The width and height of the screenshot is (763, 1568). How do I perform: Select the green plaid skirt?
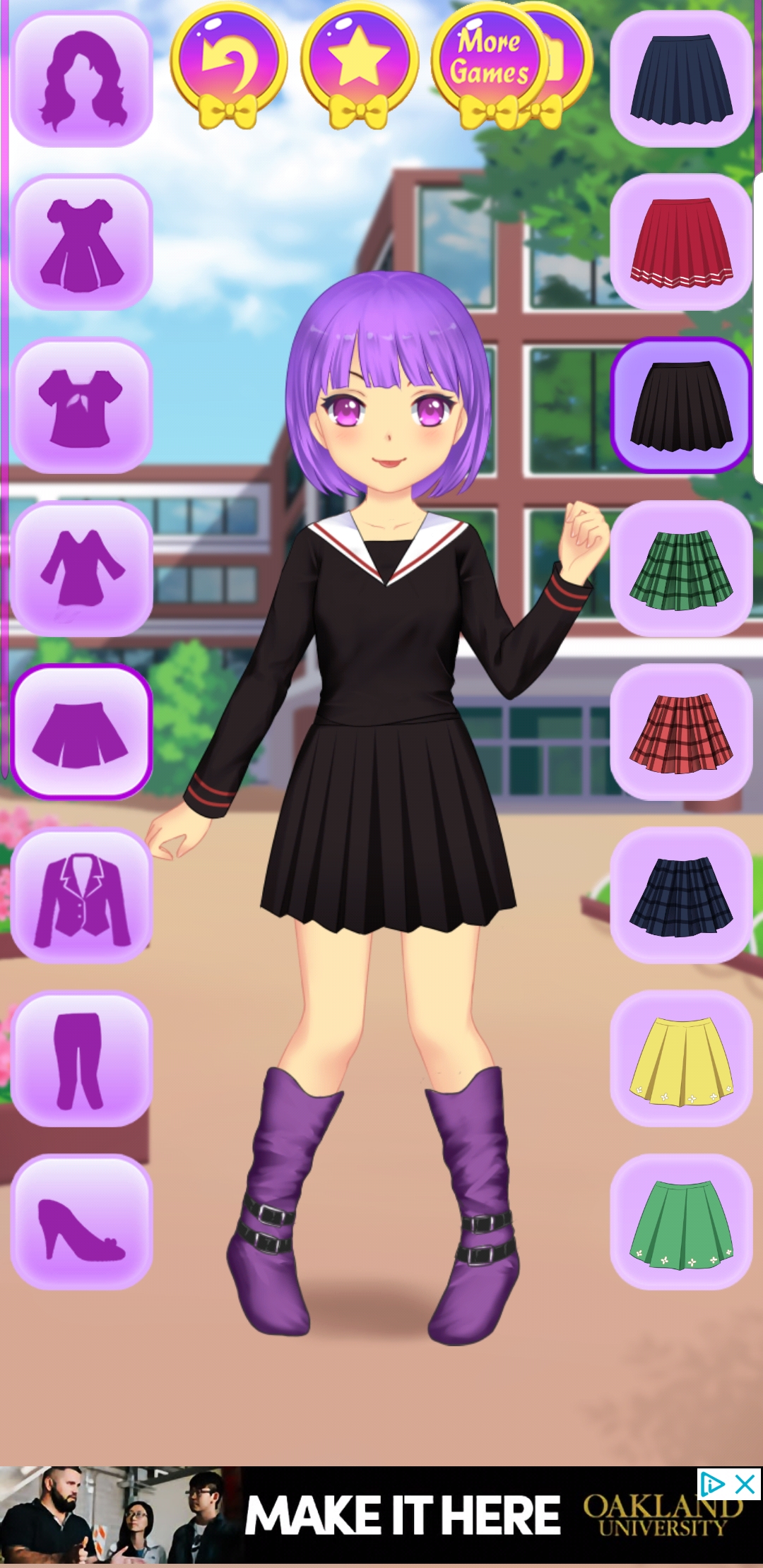point(681,569)
